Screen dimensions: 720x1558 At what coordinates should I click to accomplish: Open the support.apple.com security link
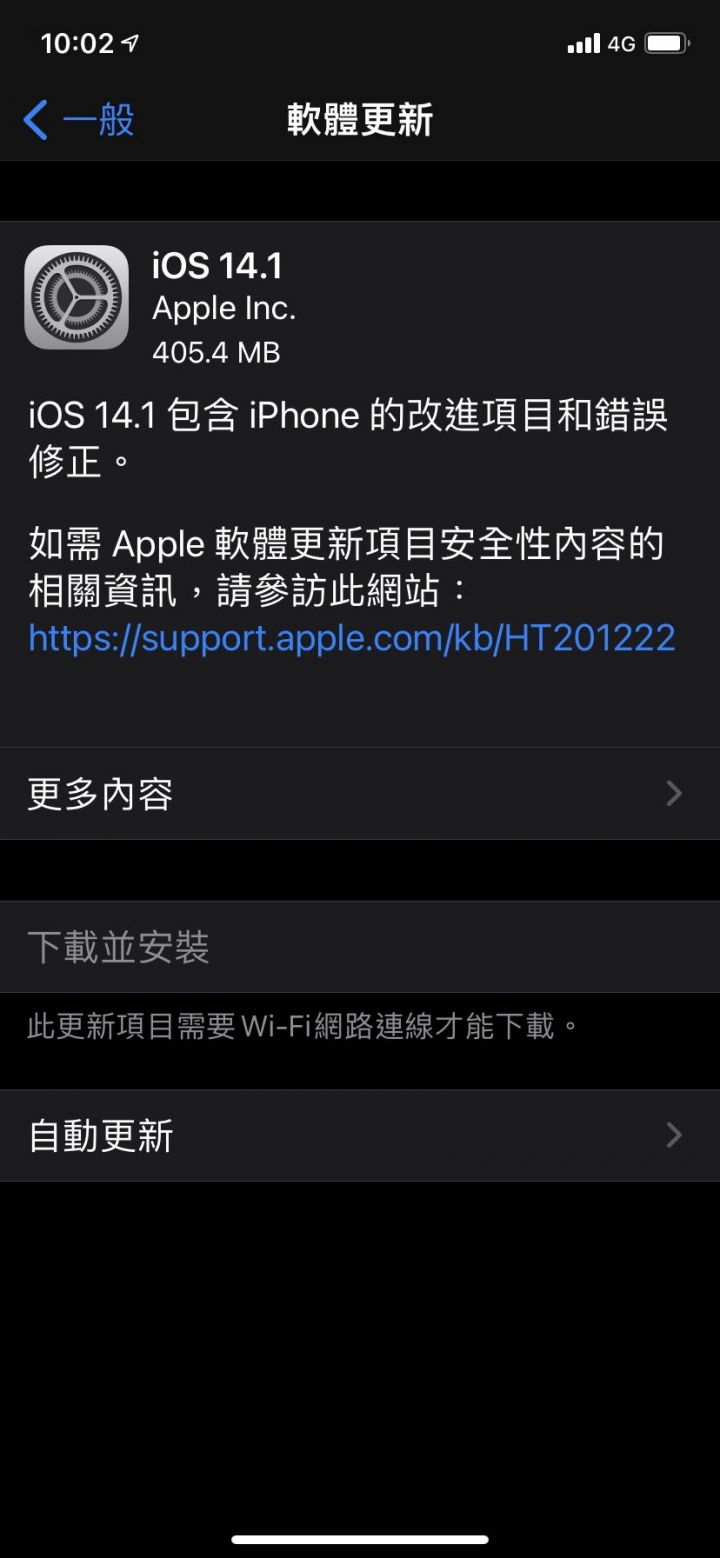[x=352, y=637]
